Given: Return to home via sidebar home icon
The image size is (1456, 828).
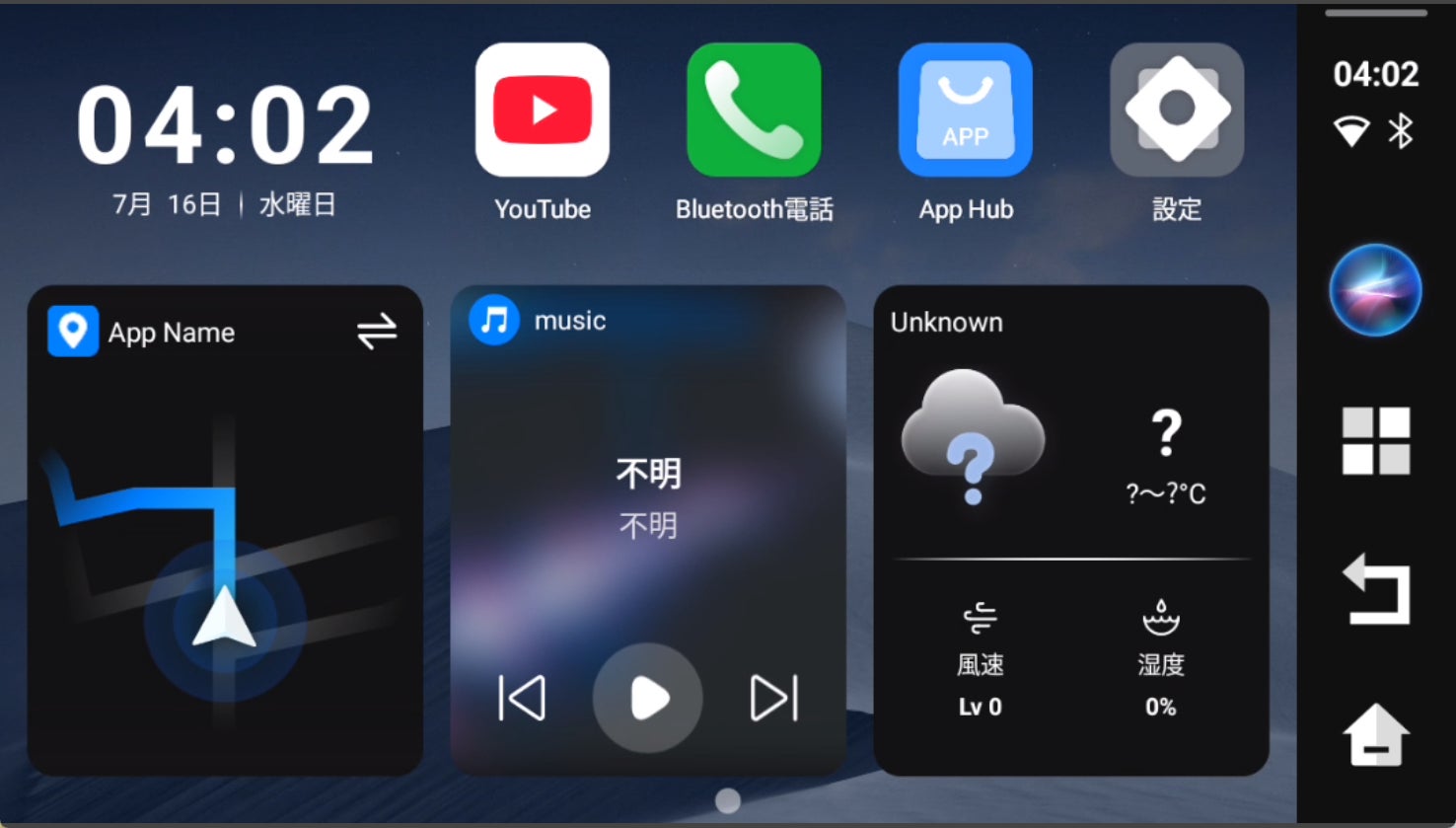Looking at the screenshot, I should click(x=1375, y=735).
